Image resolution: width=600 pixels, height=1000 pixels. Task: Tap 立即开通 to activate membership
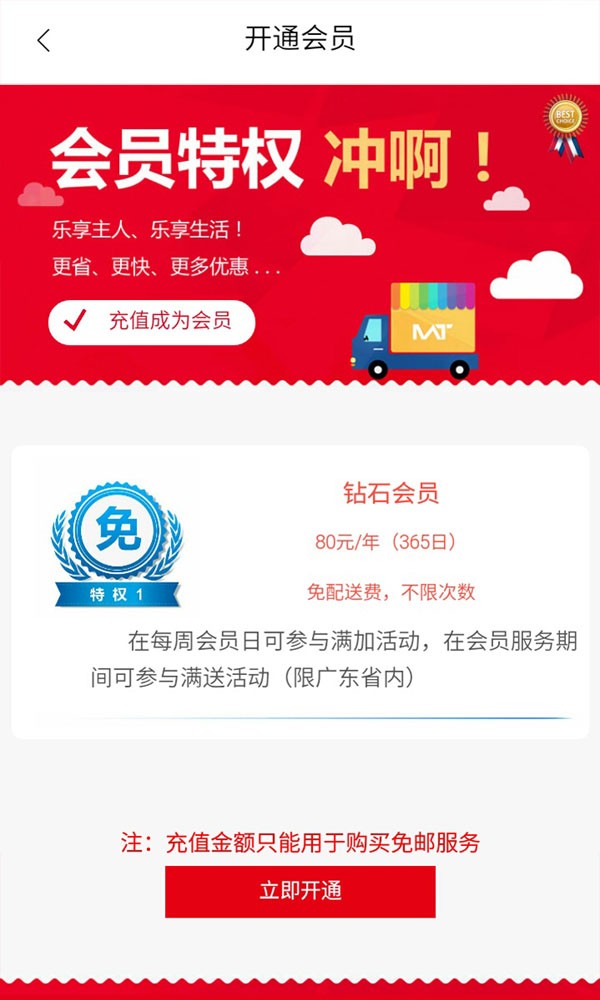pyautogui.click(x=300, y=891)
